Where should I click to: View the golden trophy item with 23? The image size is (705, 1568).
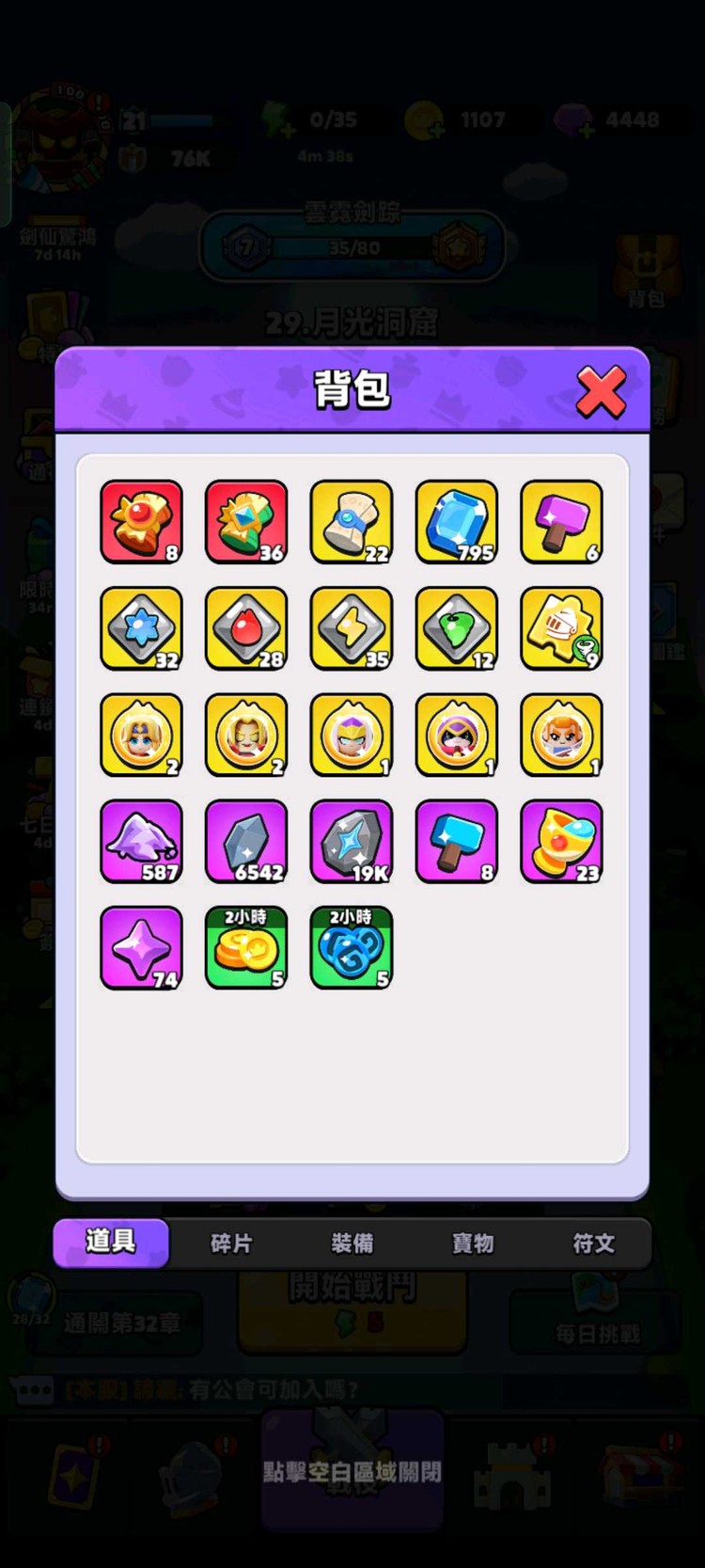562,841
